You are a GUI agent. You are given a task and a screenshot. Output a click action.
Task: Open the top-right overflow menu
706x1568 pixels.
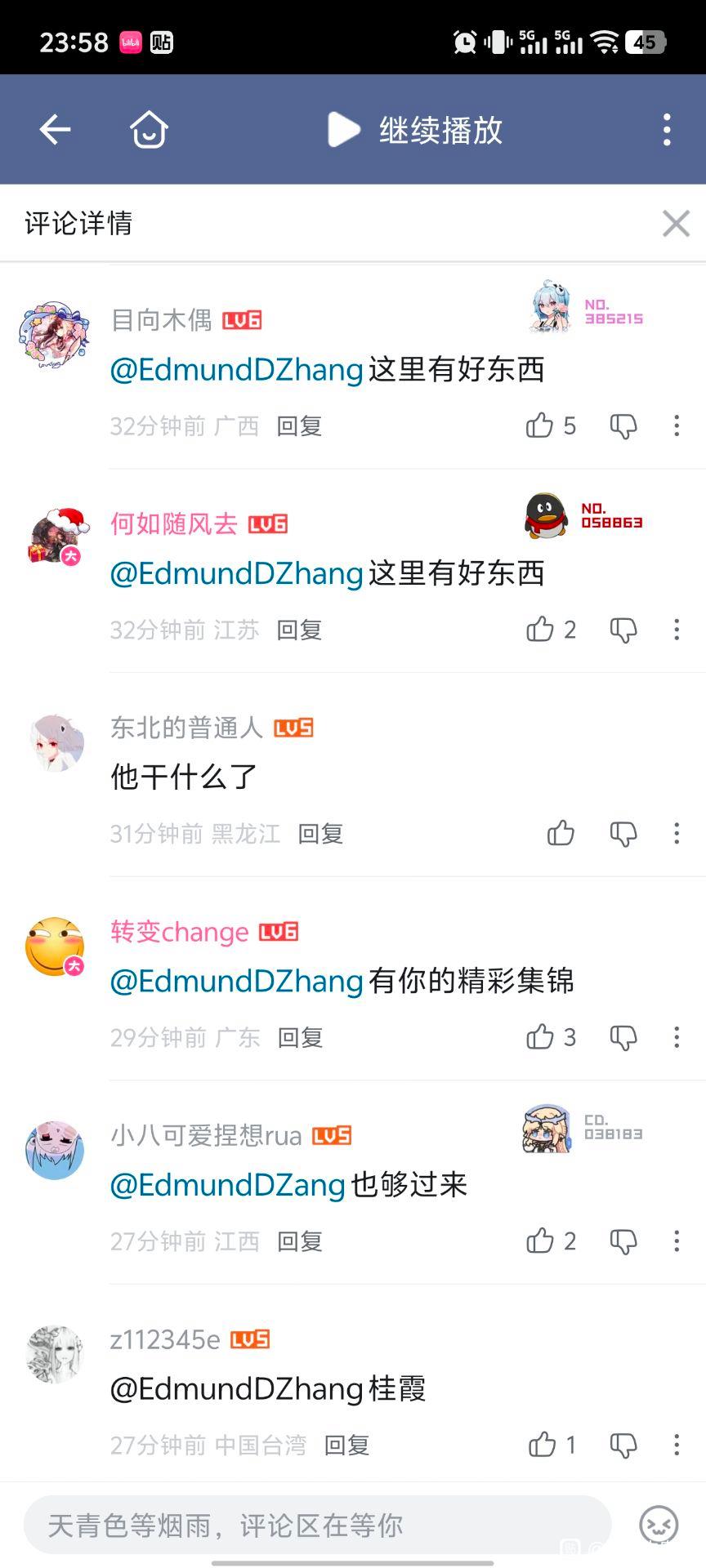tap(667, 130)
